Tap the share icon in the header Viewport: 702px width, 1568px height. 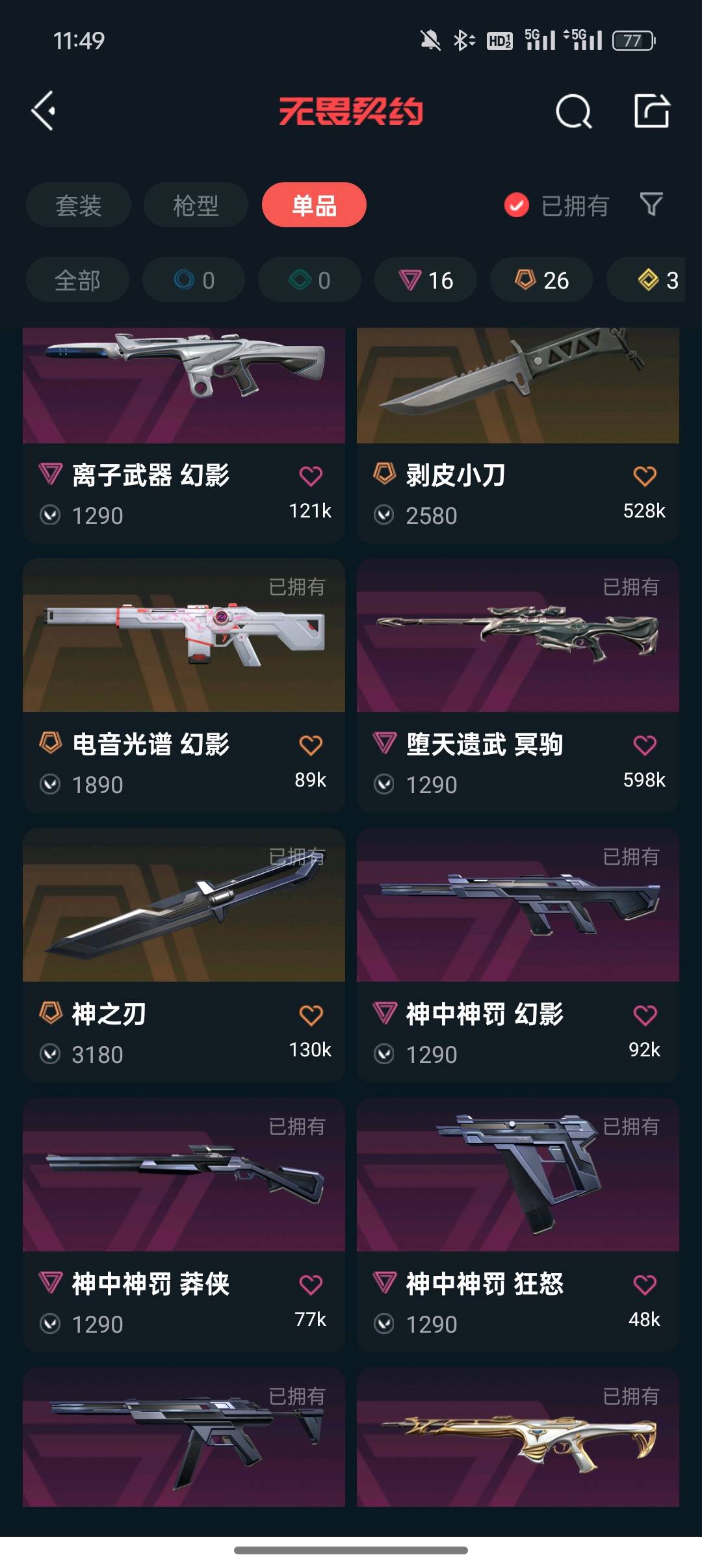coord(652,111)
